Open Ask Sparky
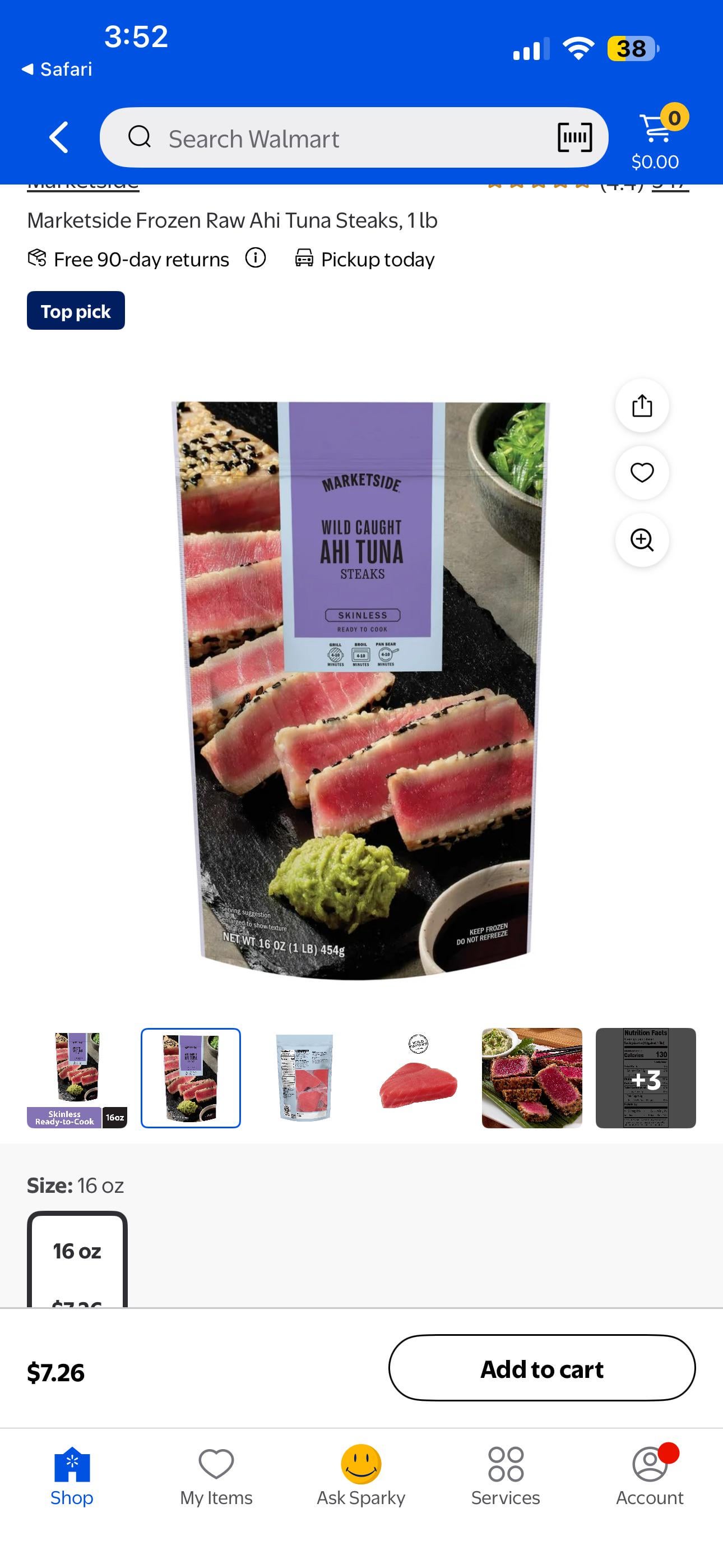The image size is (723, 1568). pos(361,1476)
